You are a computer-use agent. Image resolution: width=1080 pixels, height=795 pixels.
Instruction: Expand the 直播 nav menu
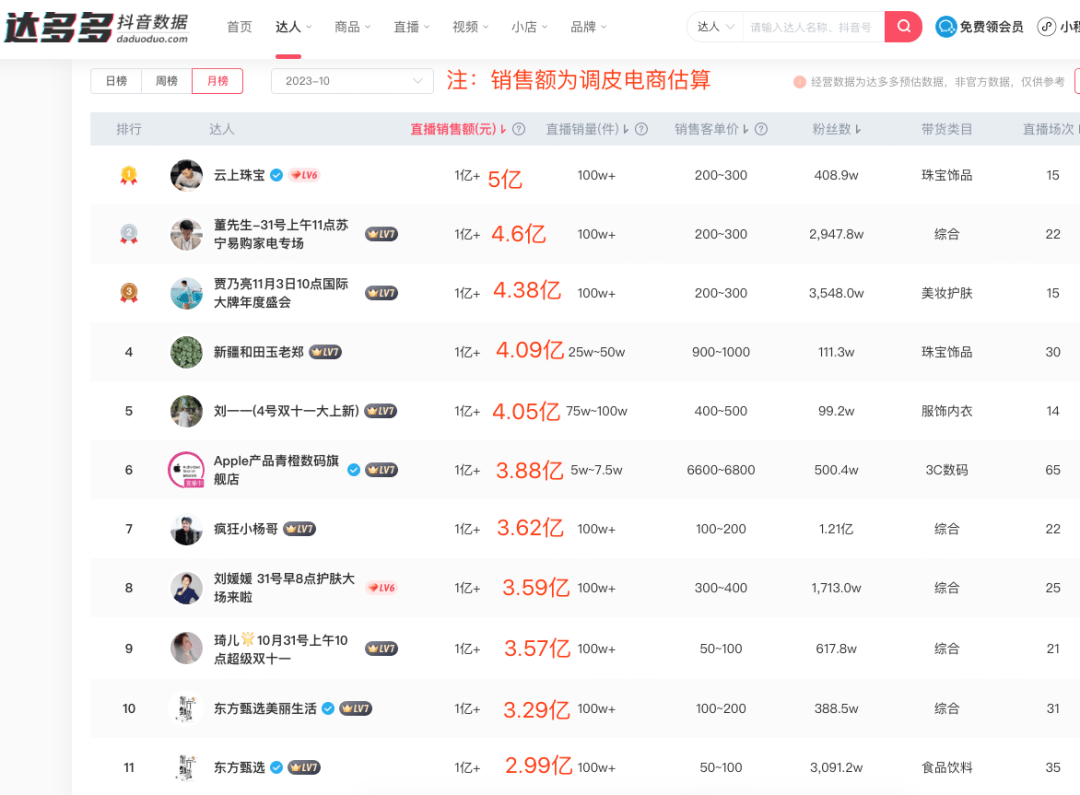tap(411, 27)
